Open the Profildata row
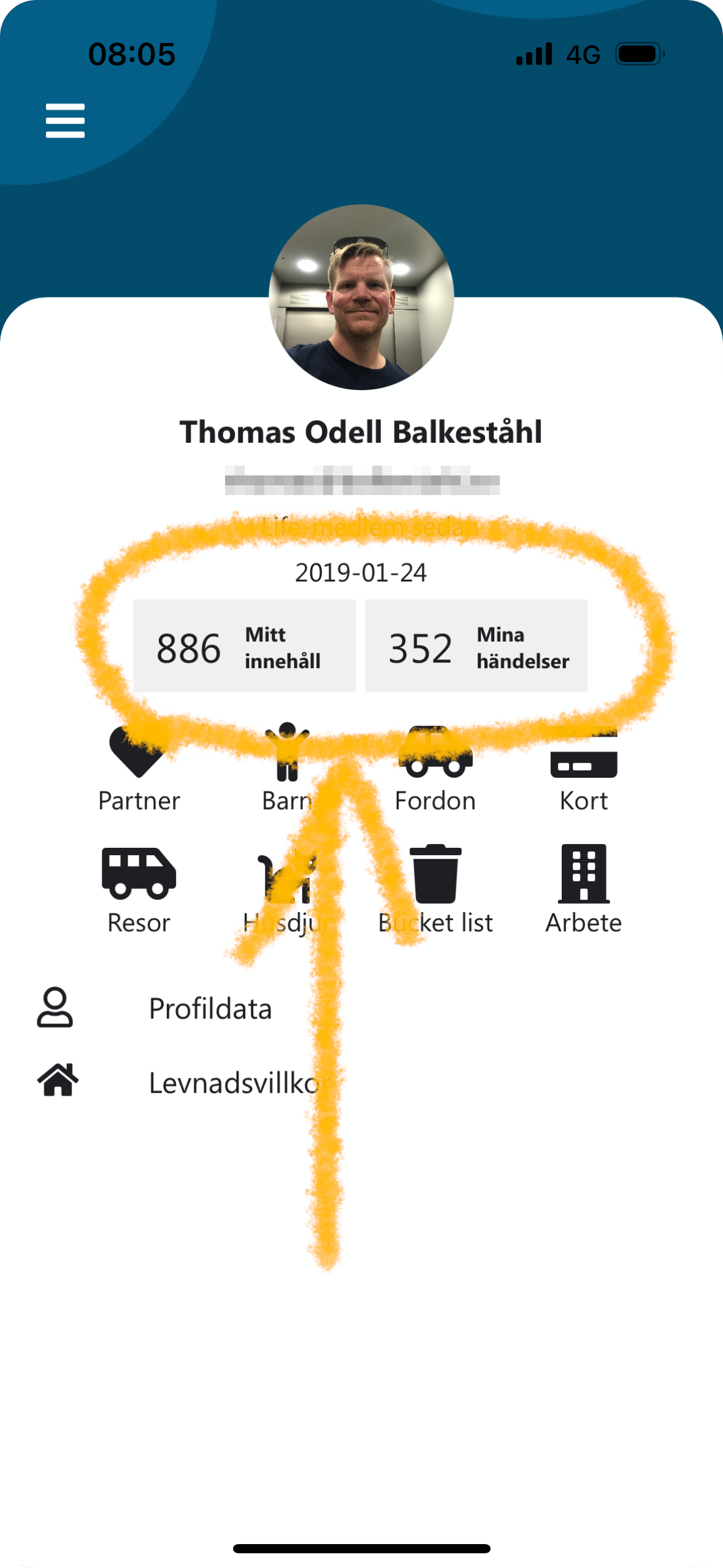Screen dimensions: 723x1568 (210, 1009)
